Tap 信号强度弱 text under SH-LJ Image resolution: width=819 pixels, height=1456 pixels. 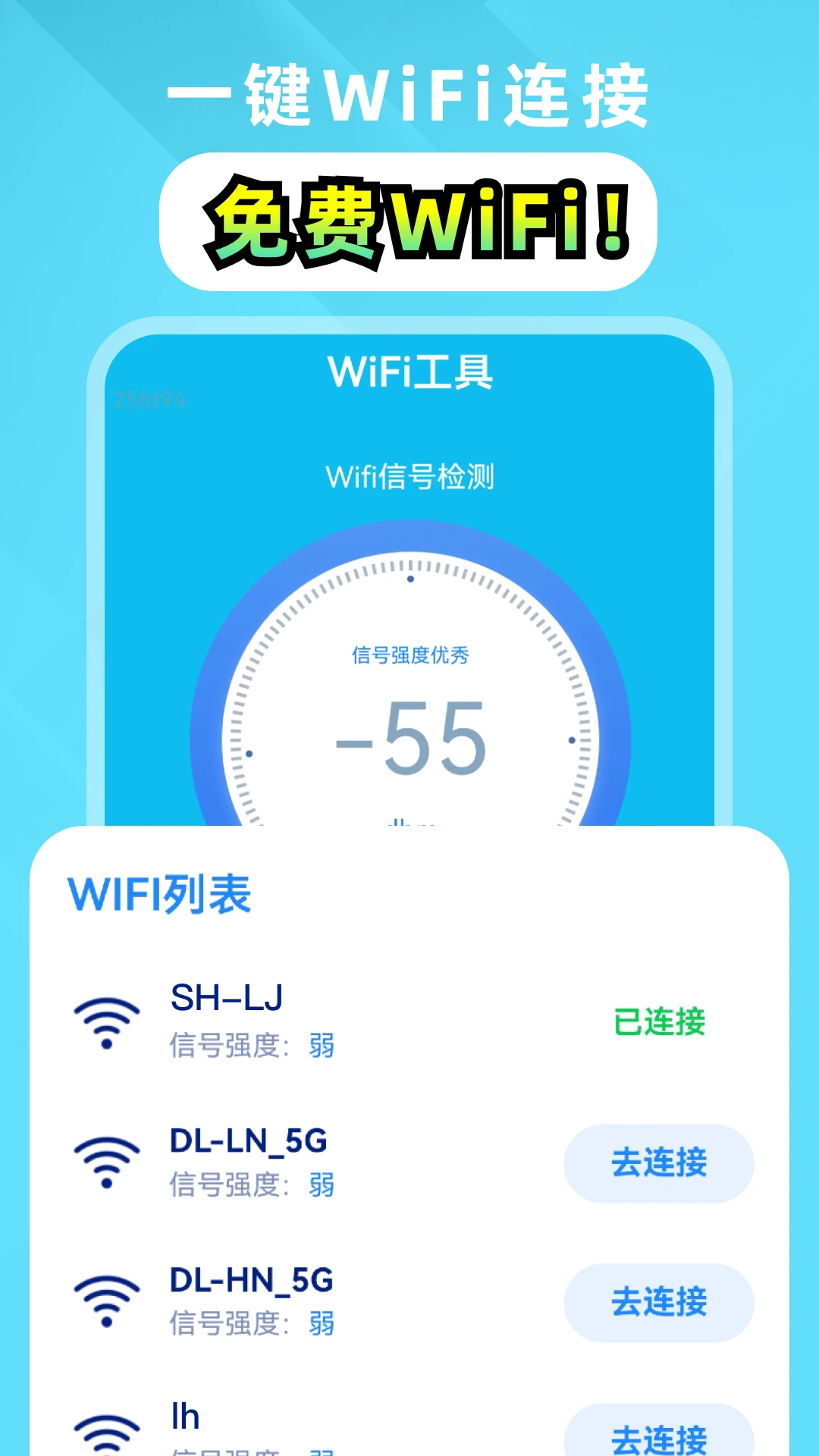(x=250, y=1046)
